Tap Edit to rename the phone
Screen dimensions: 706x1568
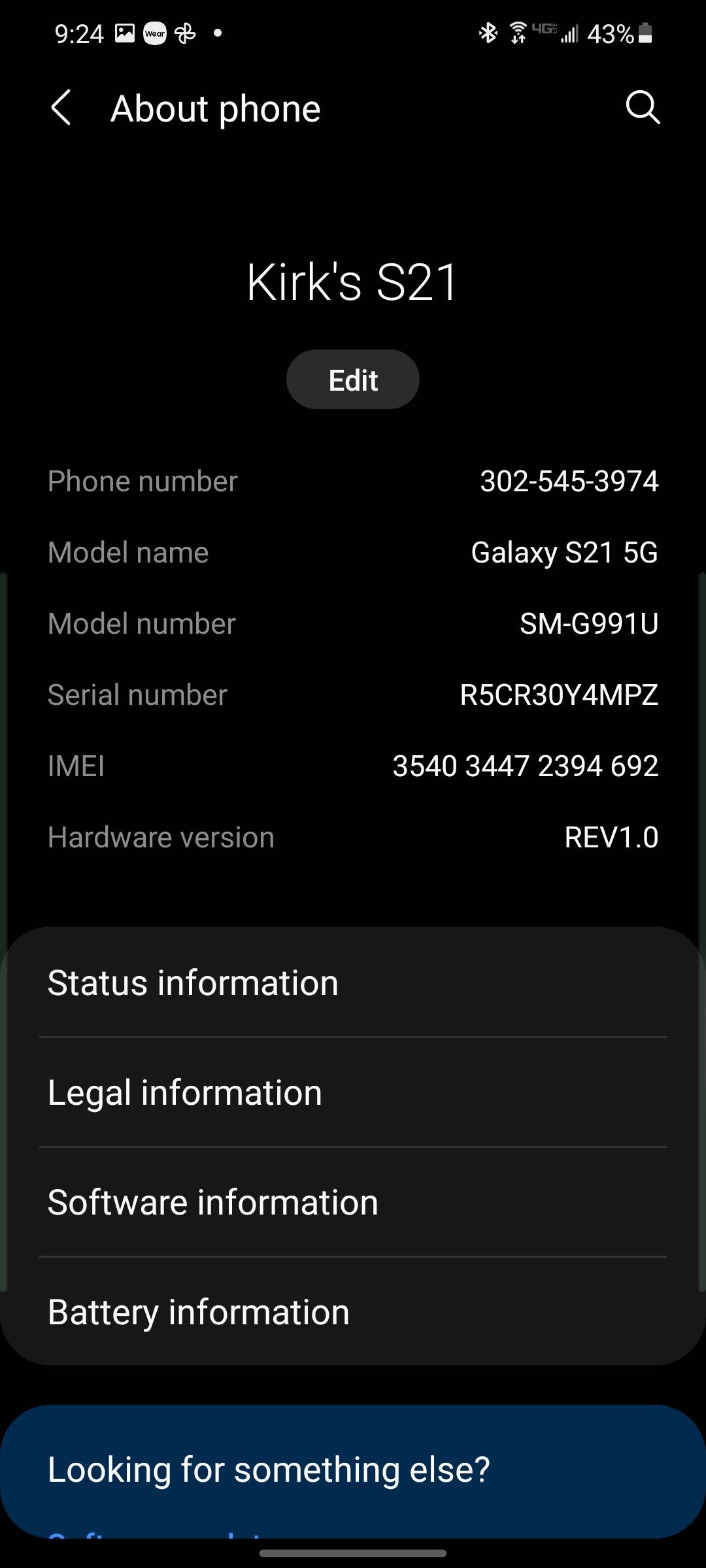(353, 380)
